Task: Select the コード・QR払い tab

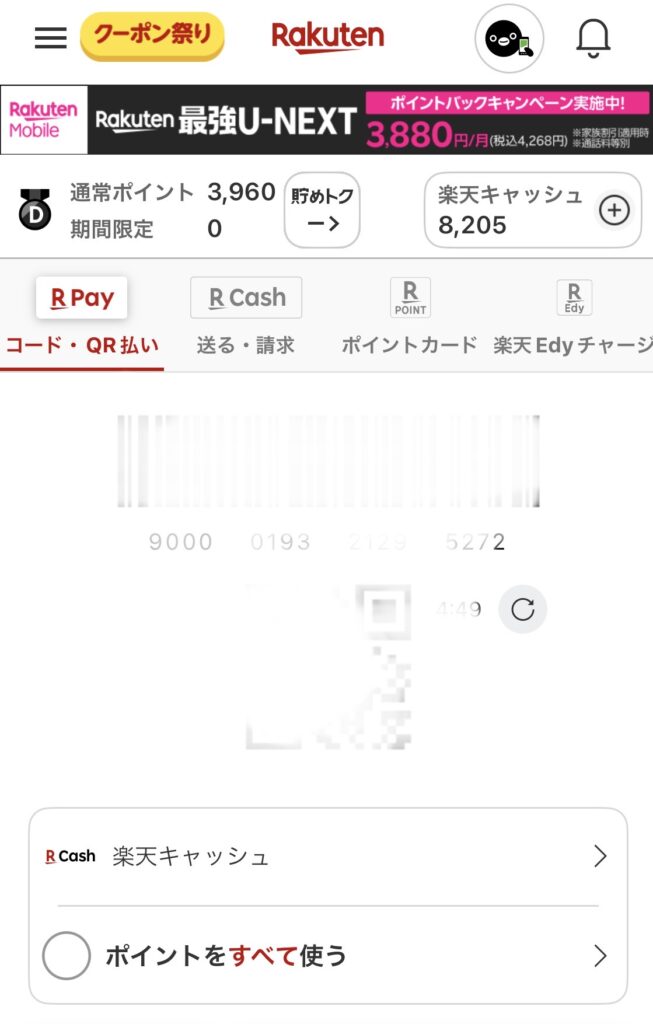Action: click(x=82, y=320)
